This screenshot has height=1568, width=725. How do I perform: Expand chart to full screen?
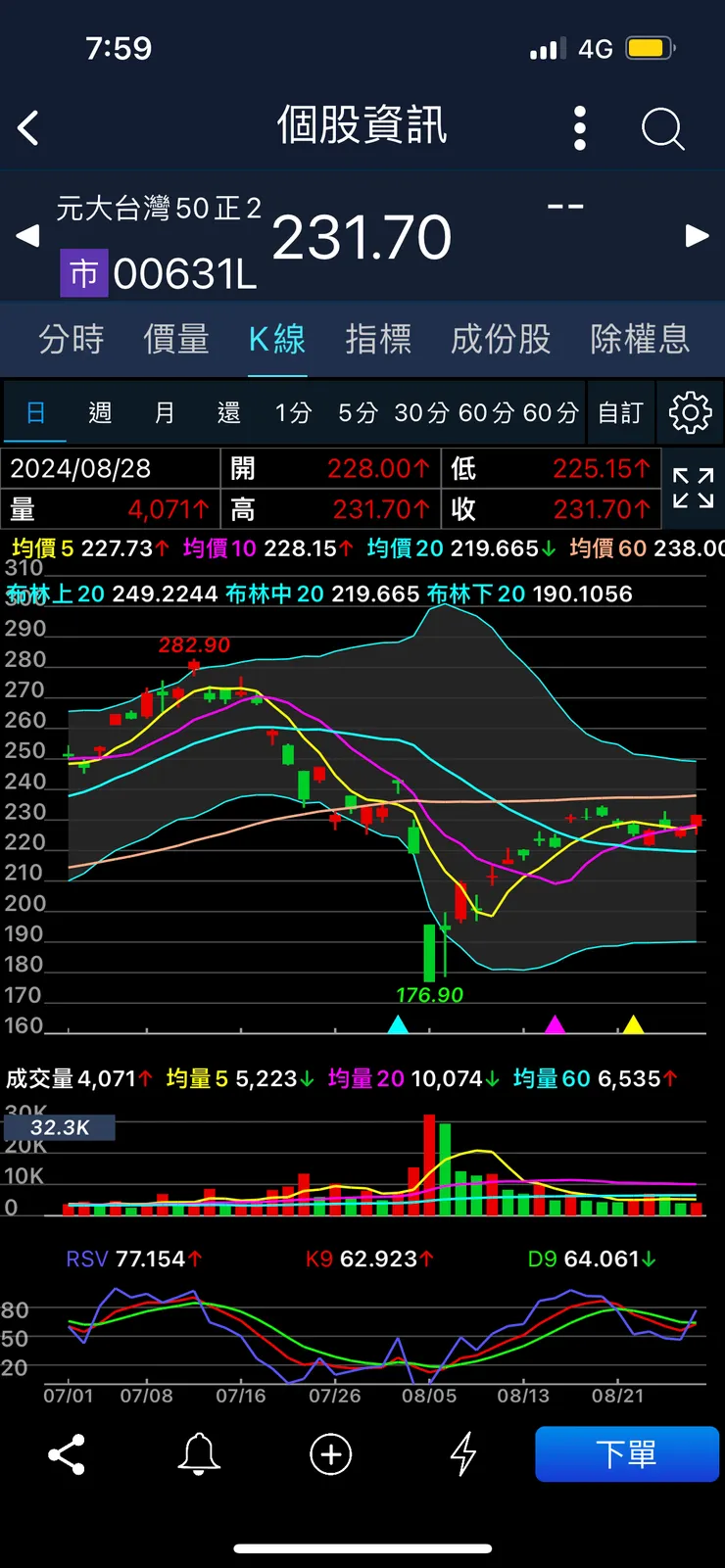(x=693, y=488)
